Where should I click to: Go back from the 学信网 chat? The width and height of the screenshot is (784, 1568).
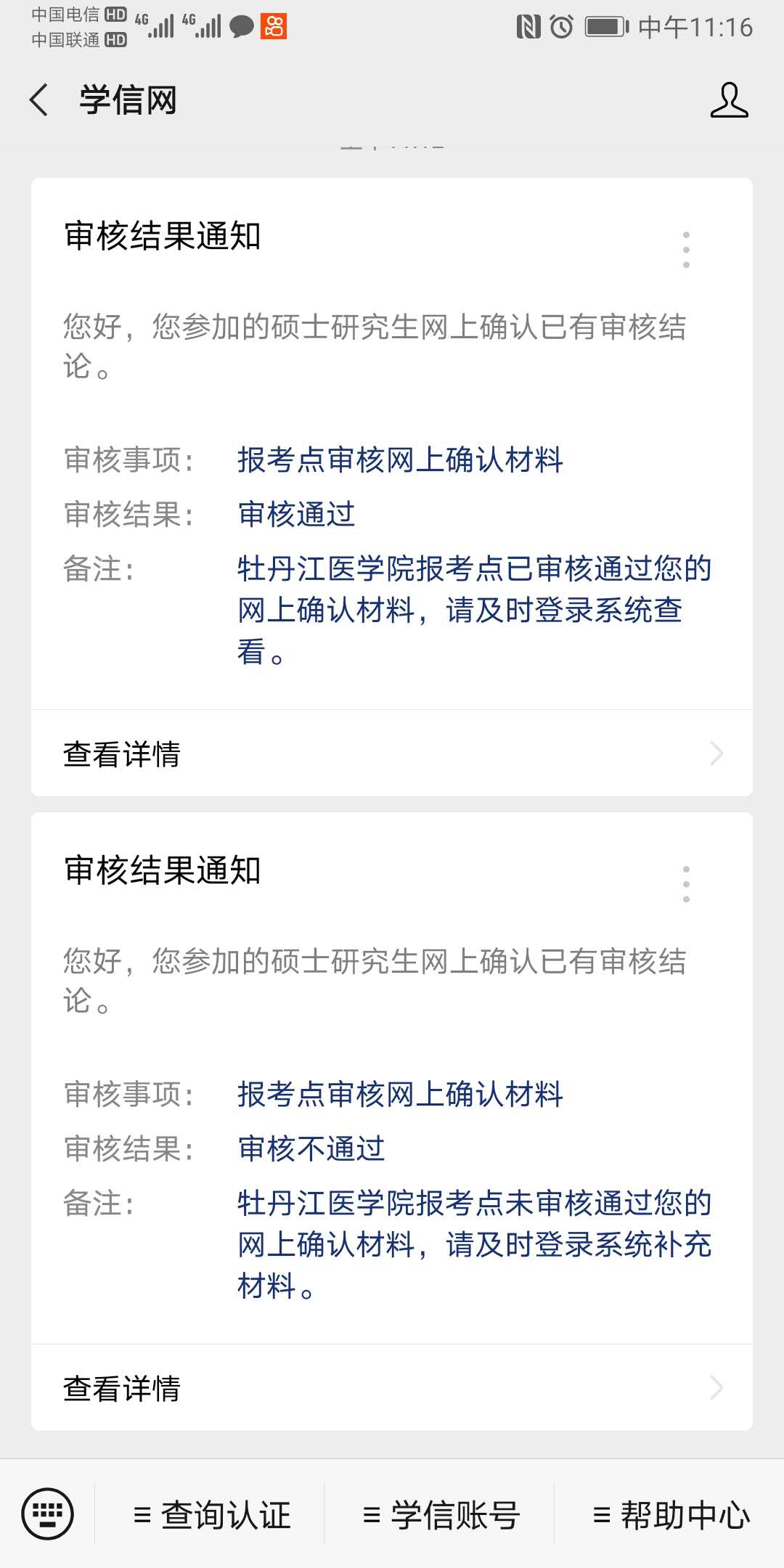click(x=39, y=99)
